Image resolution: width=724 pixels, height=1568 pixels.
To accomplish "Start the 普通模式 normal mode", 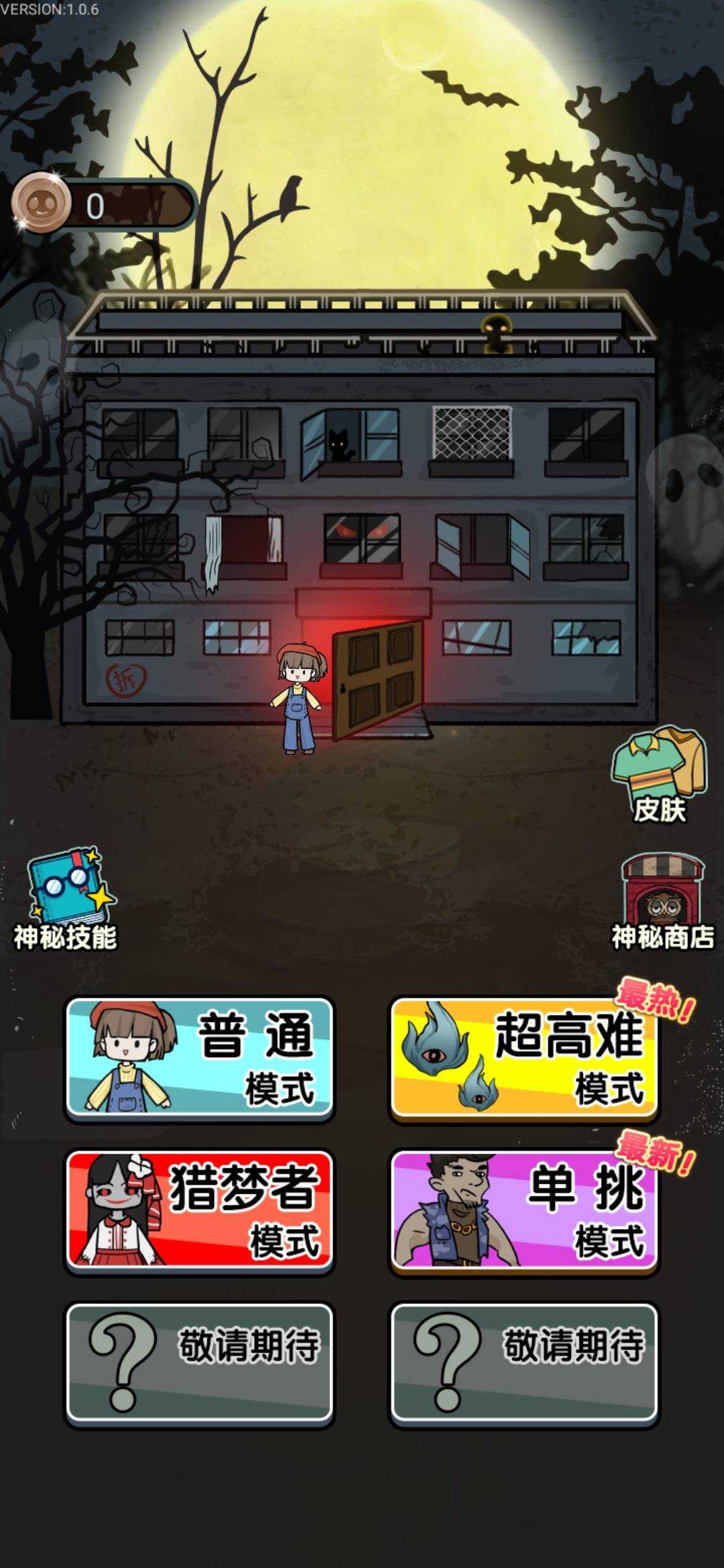I will [200, 1058].
